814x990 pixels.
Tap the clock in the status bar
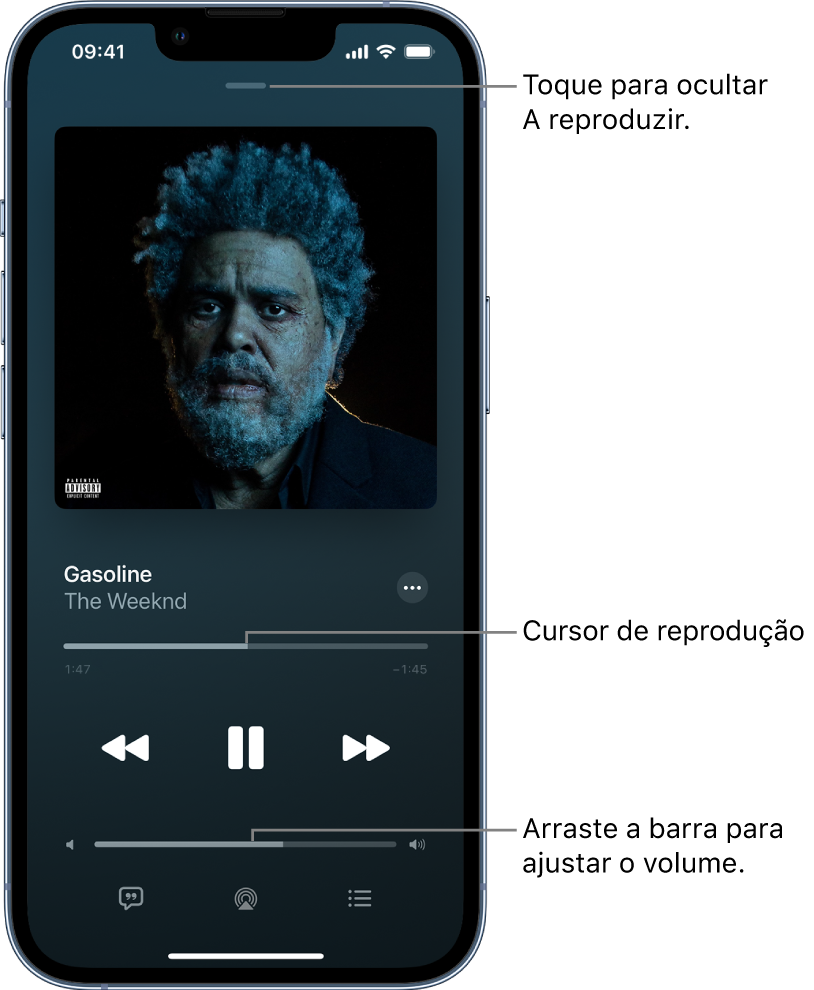(96, 50)
